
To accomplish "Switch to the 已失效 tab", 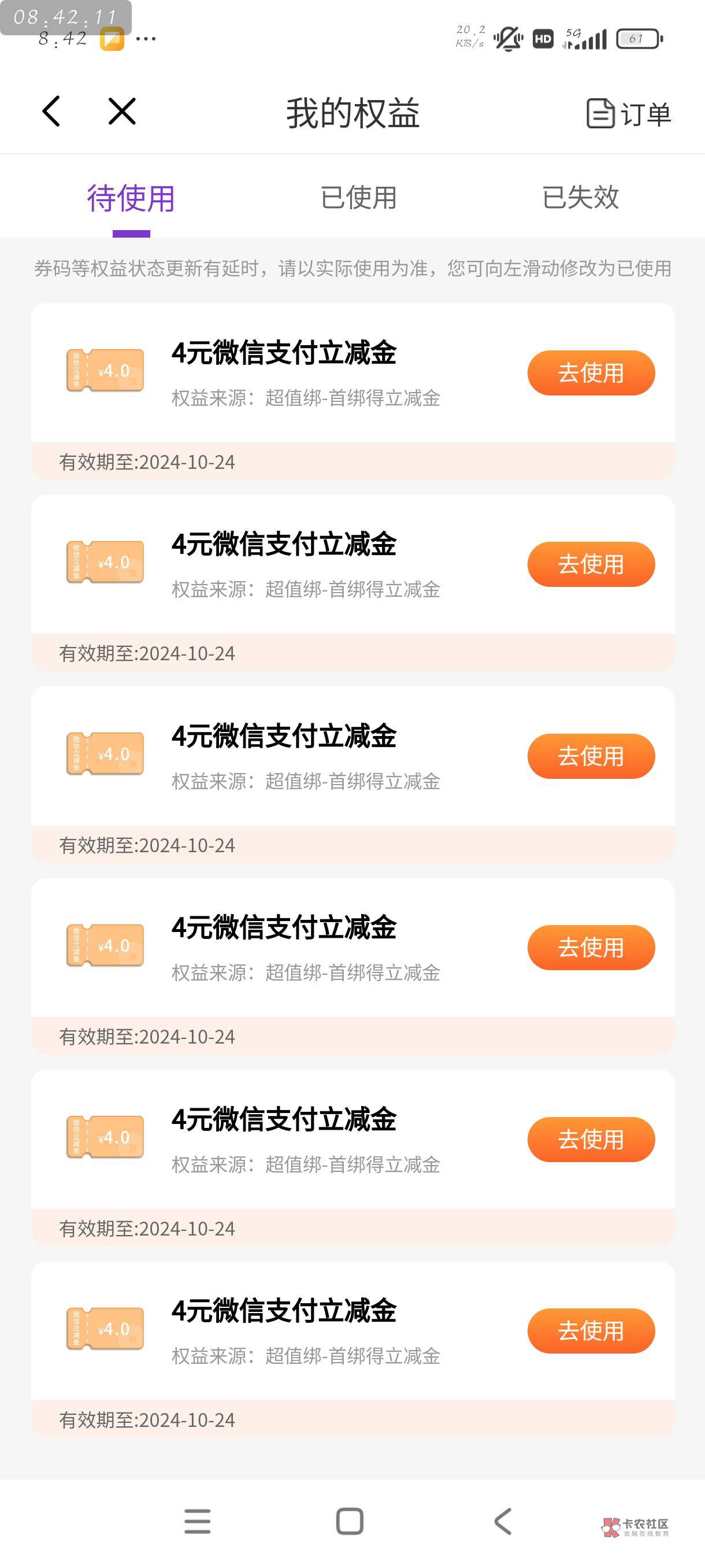I will 580,198.
